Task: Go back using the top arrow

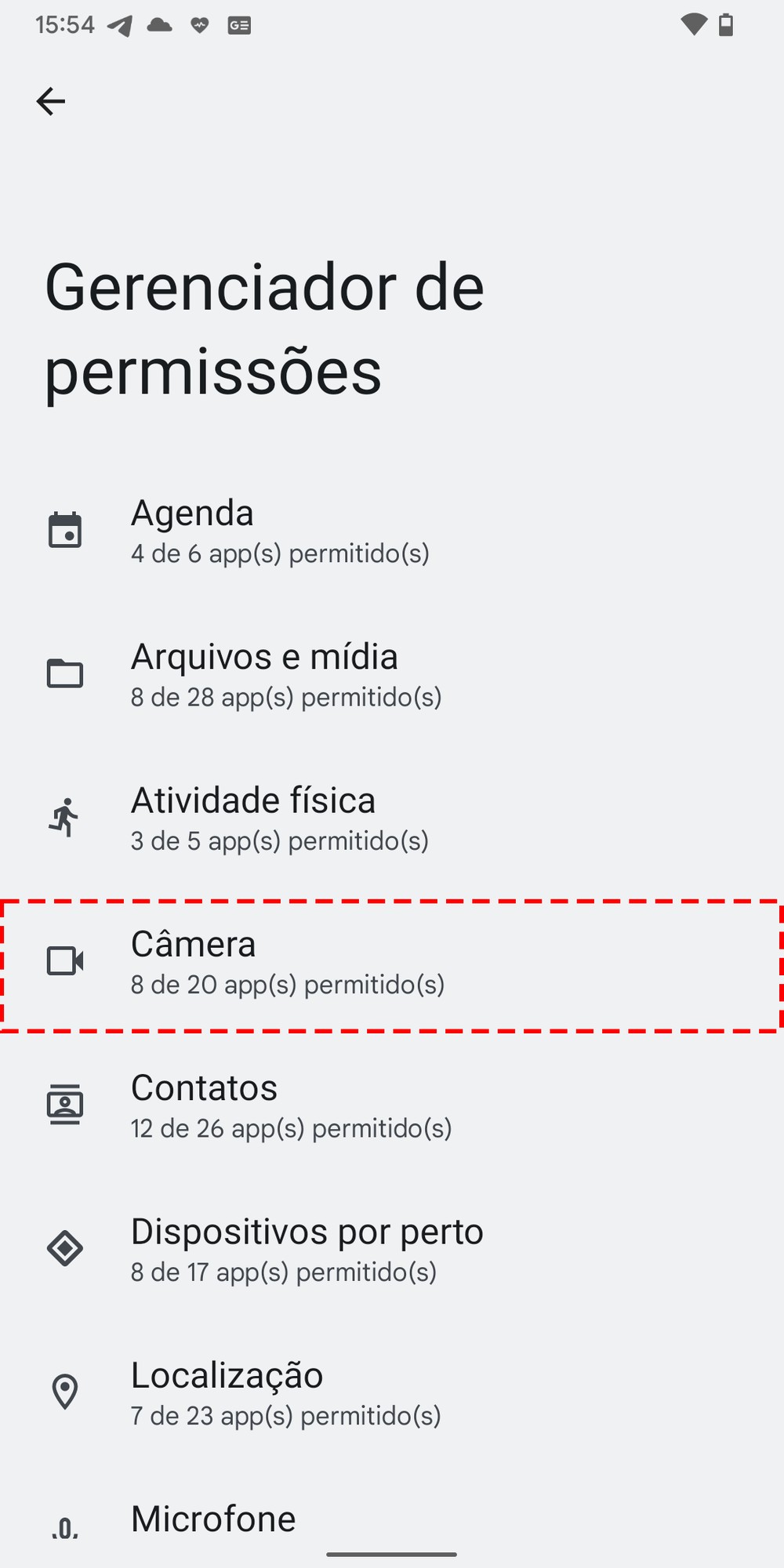Action: 51,101
